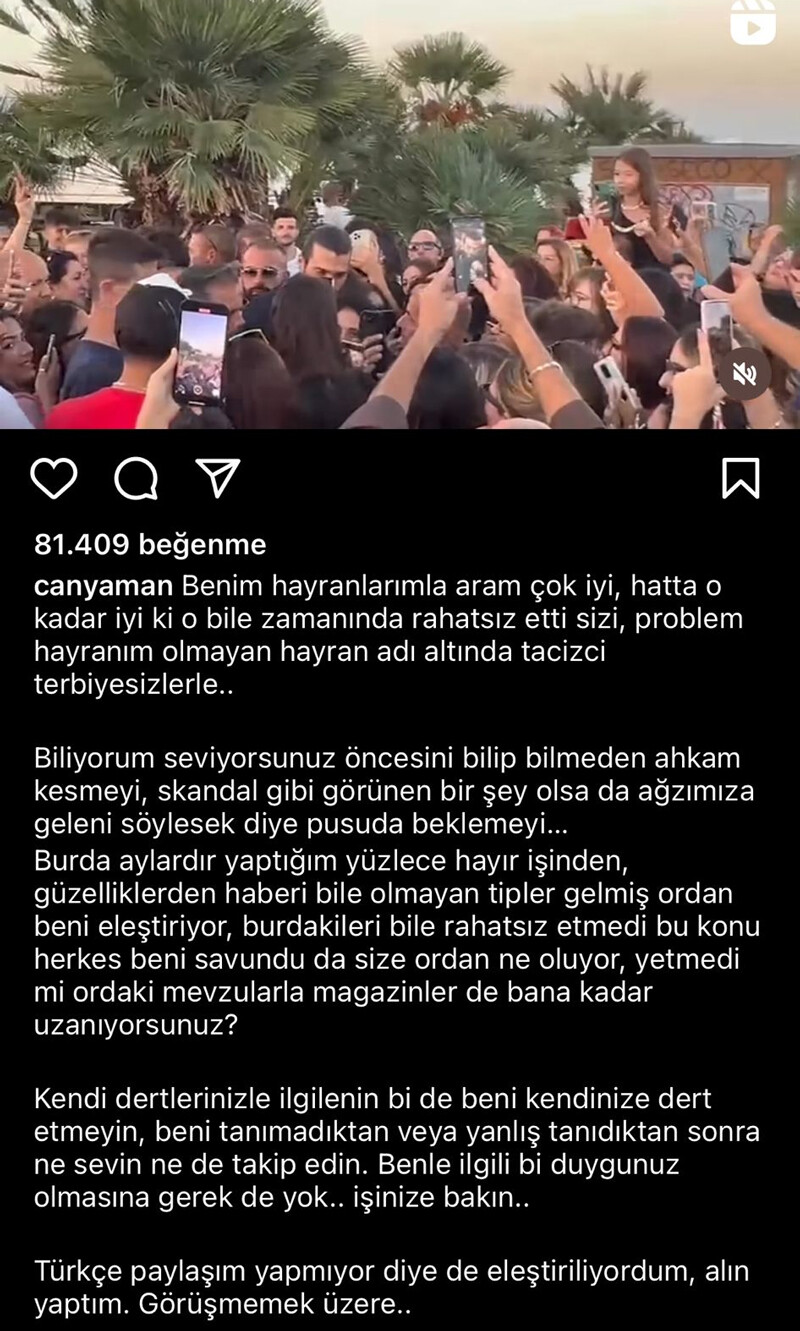Unmute the video sound
Viewport: 800px width, 1331px height.
coord(744,374)
